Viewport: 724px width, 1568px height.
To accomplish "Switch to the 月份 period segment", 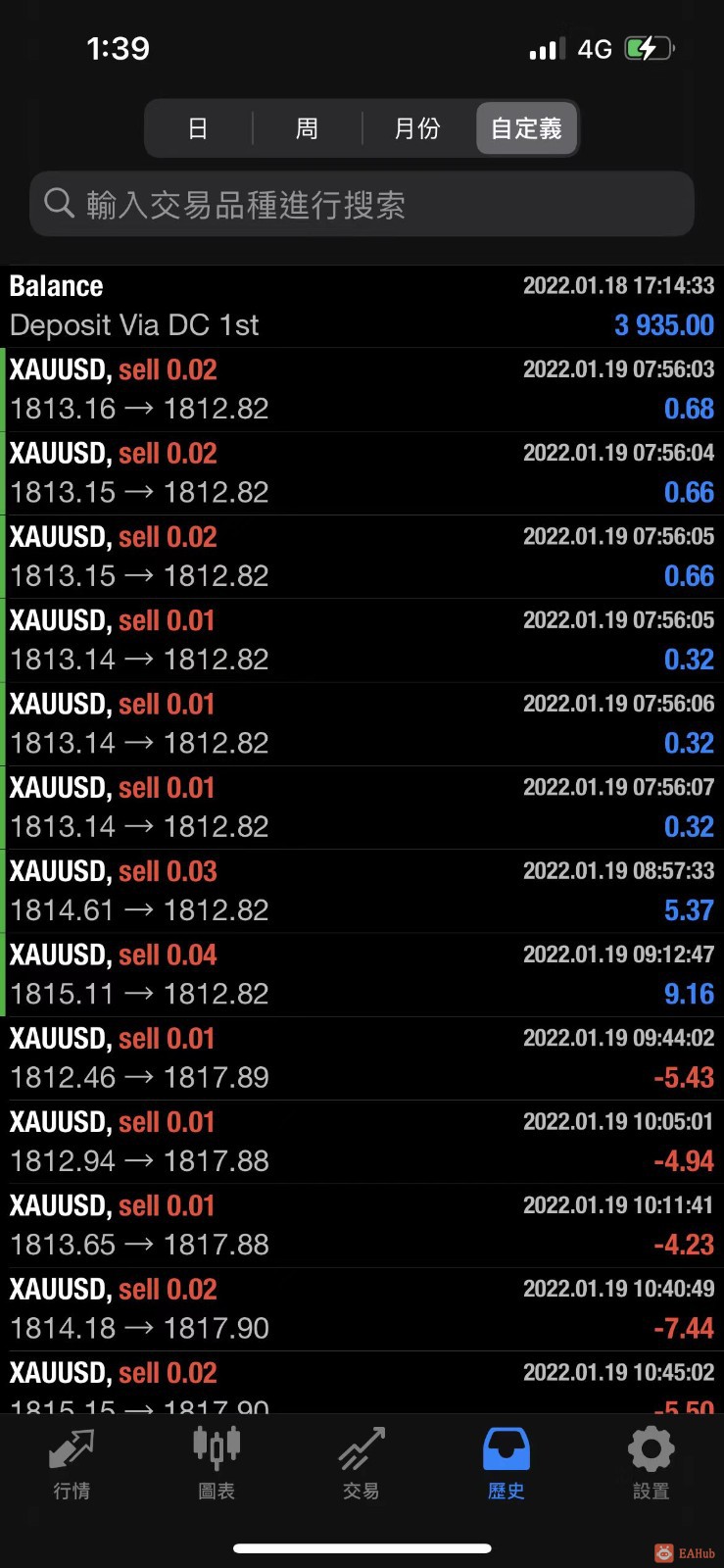I will click(x=417, y=128).
